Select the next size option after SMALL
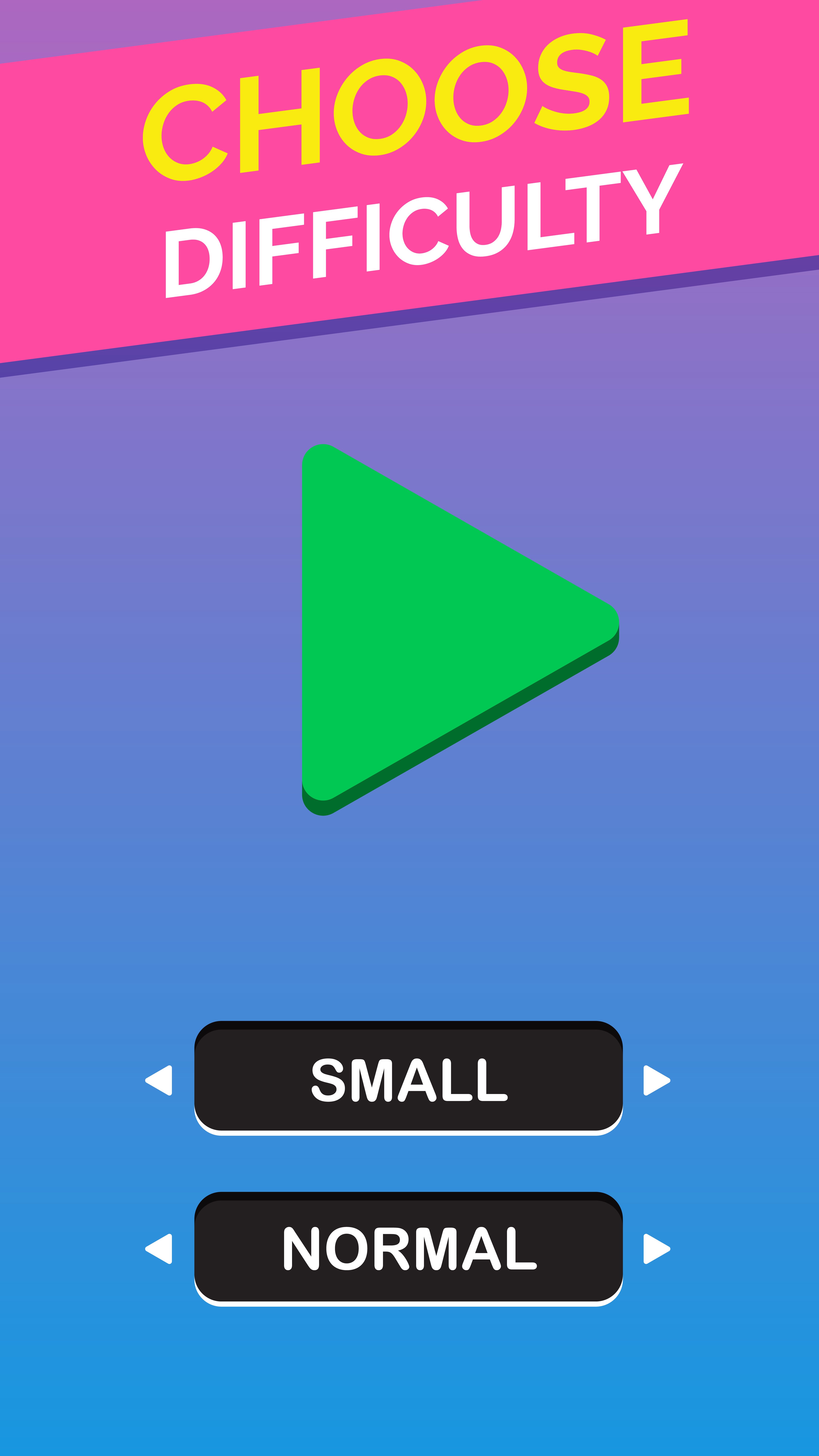 (x=656, y=1080)
